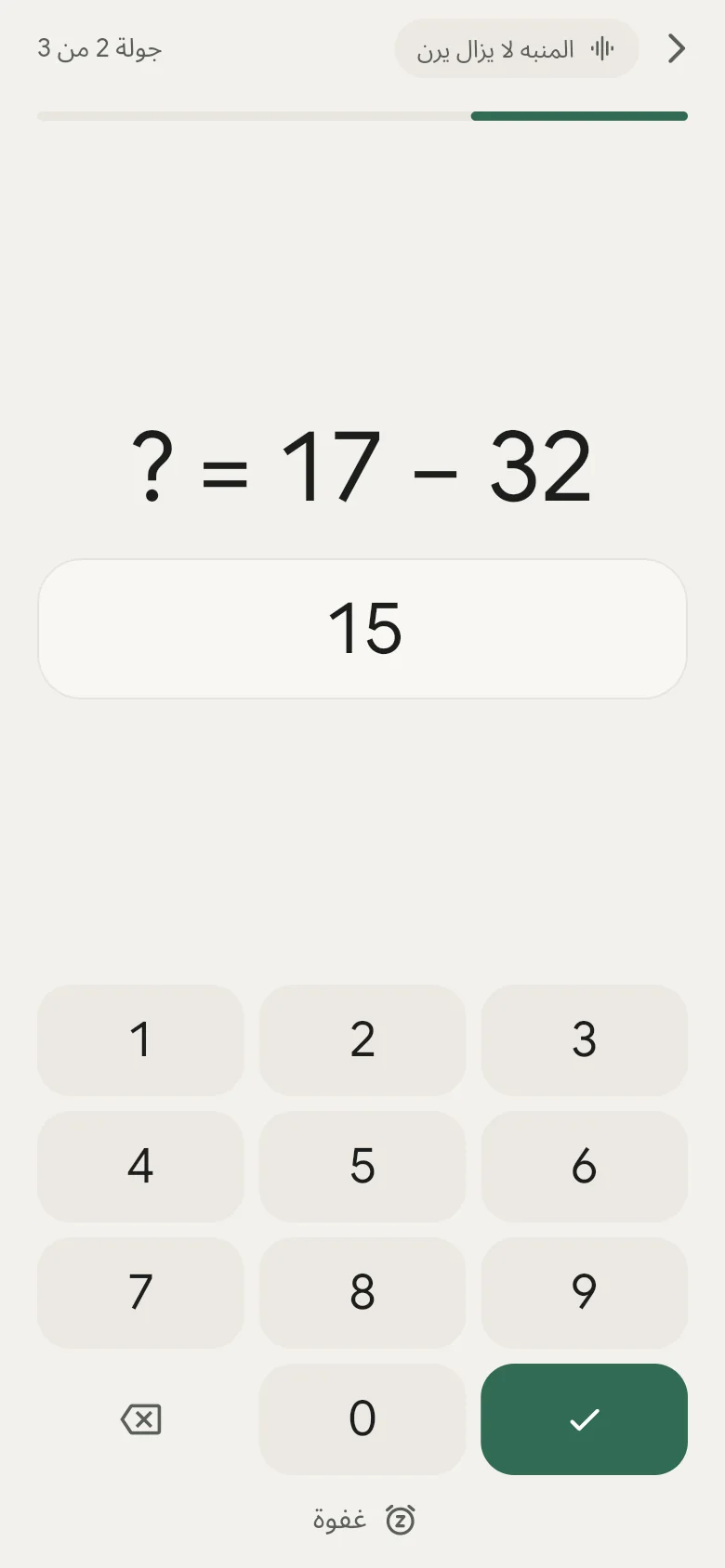
Task: Tap the back chevron at the top
Action: (677, 48)
